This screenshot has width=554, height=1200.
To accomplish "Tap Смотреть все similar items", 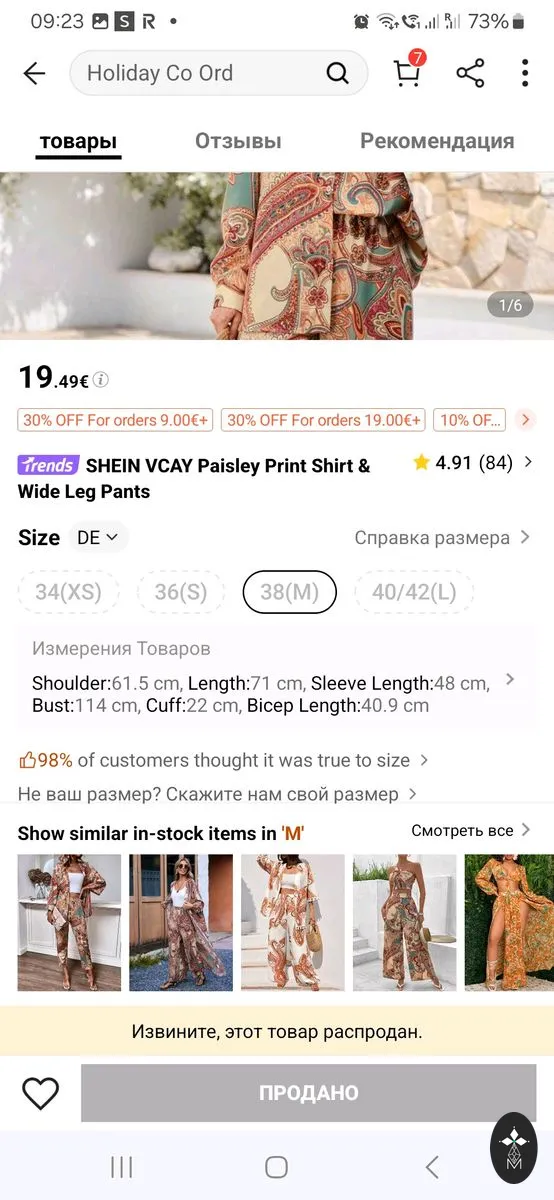I will (x=471, y=830).
